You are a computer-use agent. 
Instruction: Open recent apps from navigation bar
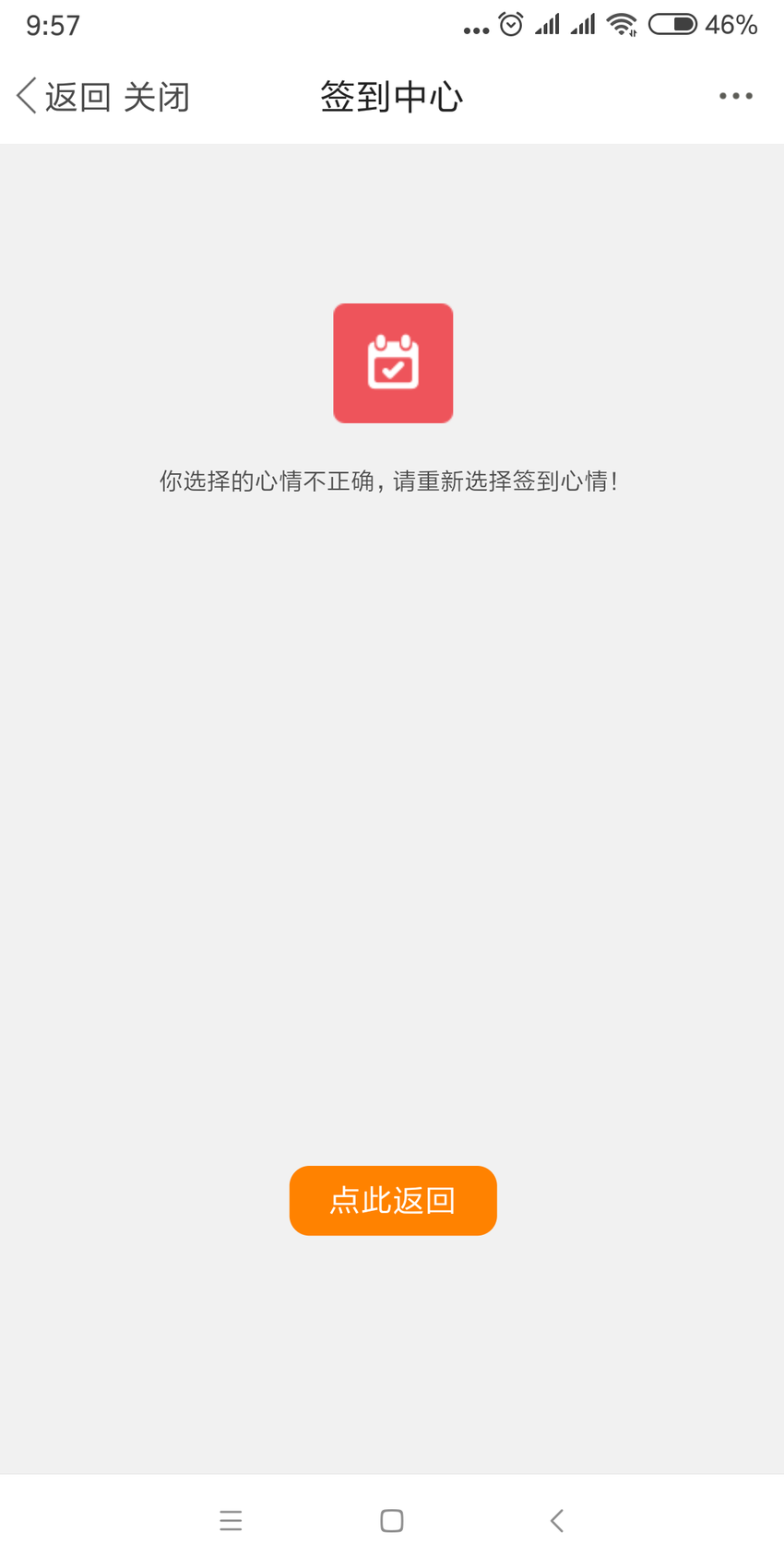[x=231, y=1521]
